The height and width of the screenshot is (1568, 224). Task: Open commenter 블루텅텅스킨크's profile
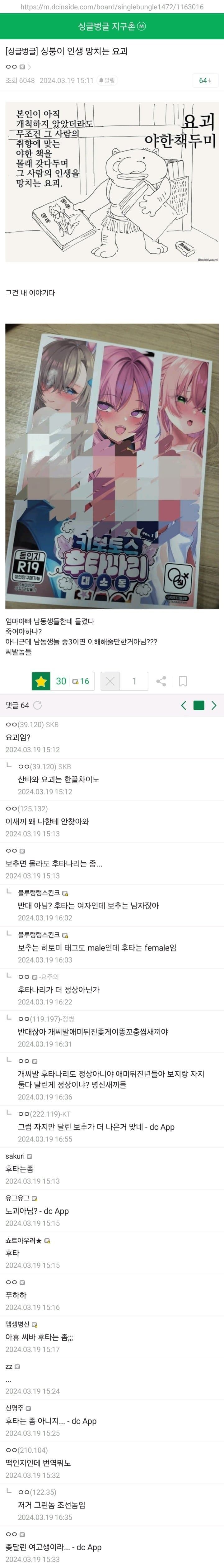pos(39,893)
